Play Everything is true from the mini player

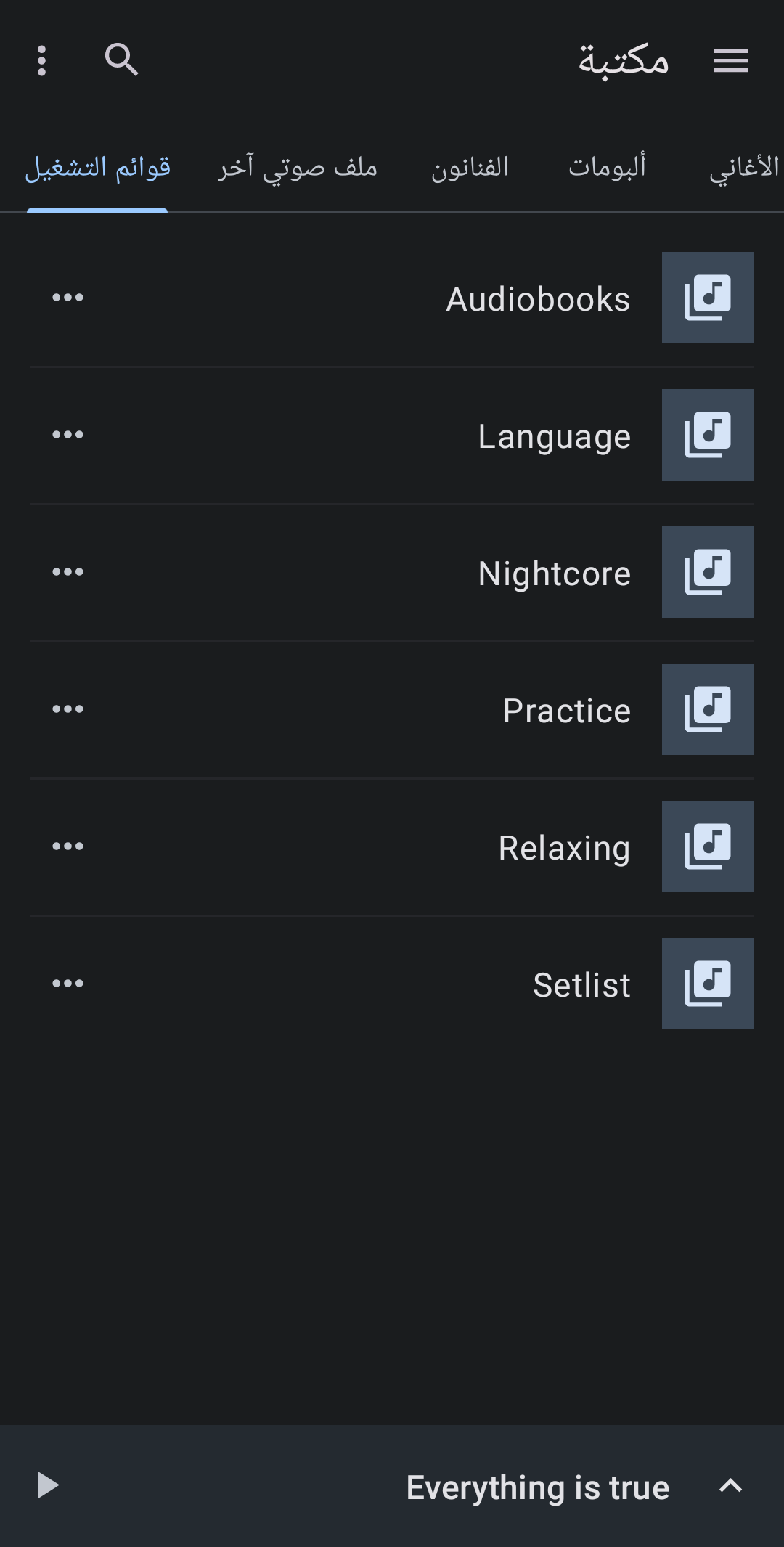point(48,1485)
